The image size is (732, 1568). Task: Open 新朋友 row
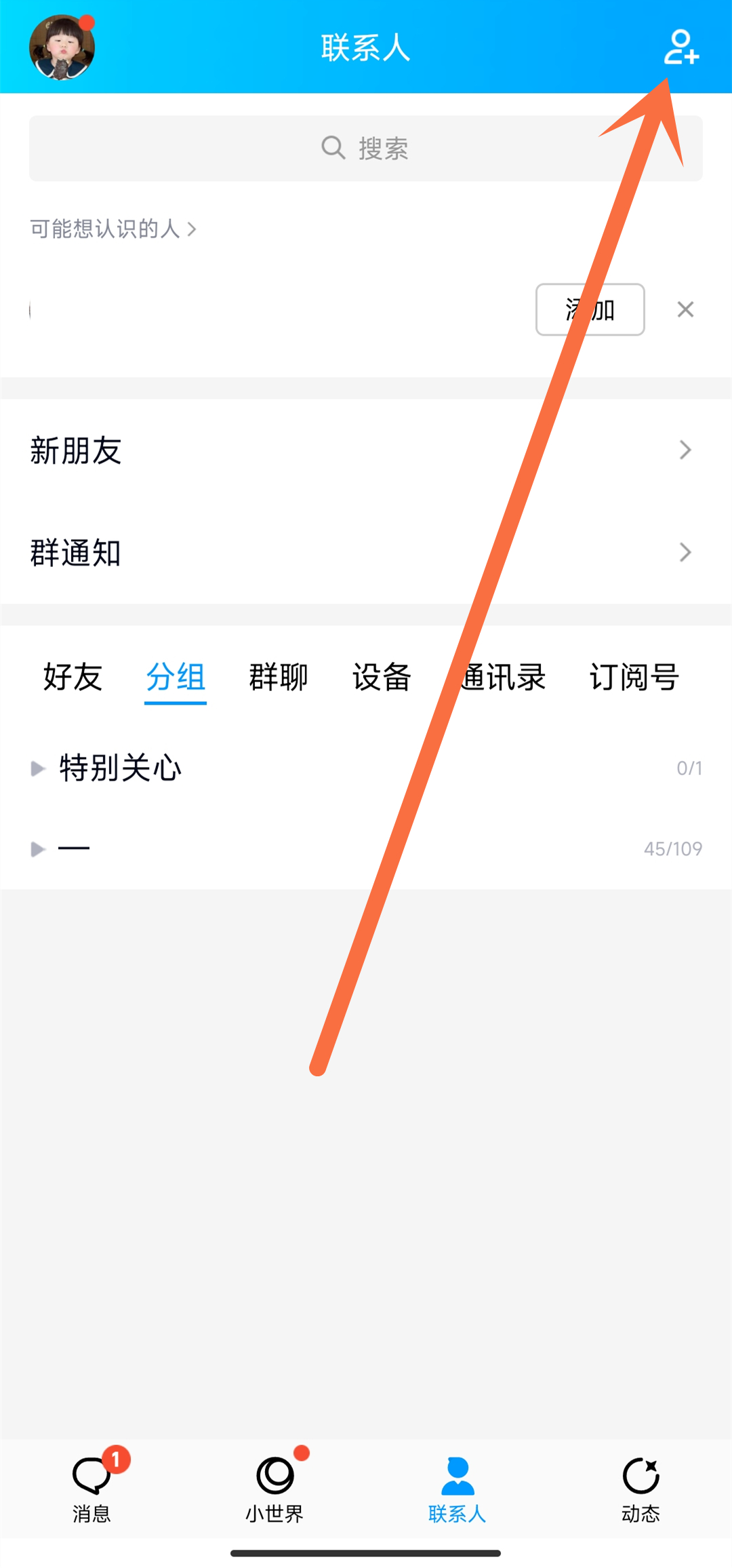[365, 450]
